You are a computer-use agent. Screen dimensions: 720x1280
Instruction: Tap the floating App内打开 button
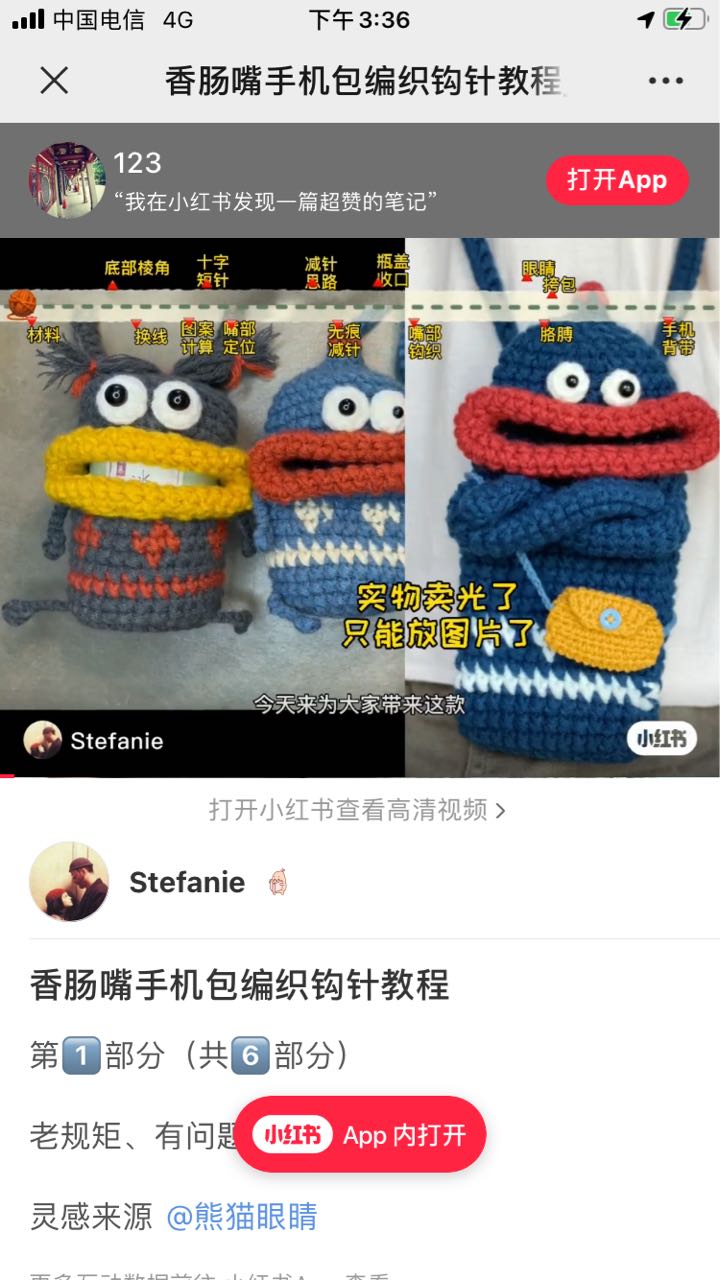[360, 1135]
